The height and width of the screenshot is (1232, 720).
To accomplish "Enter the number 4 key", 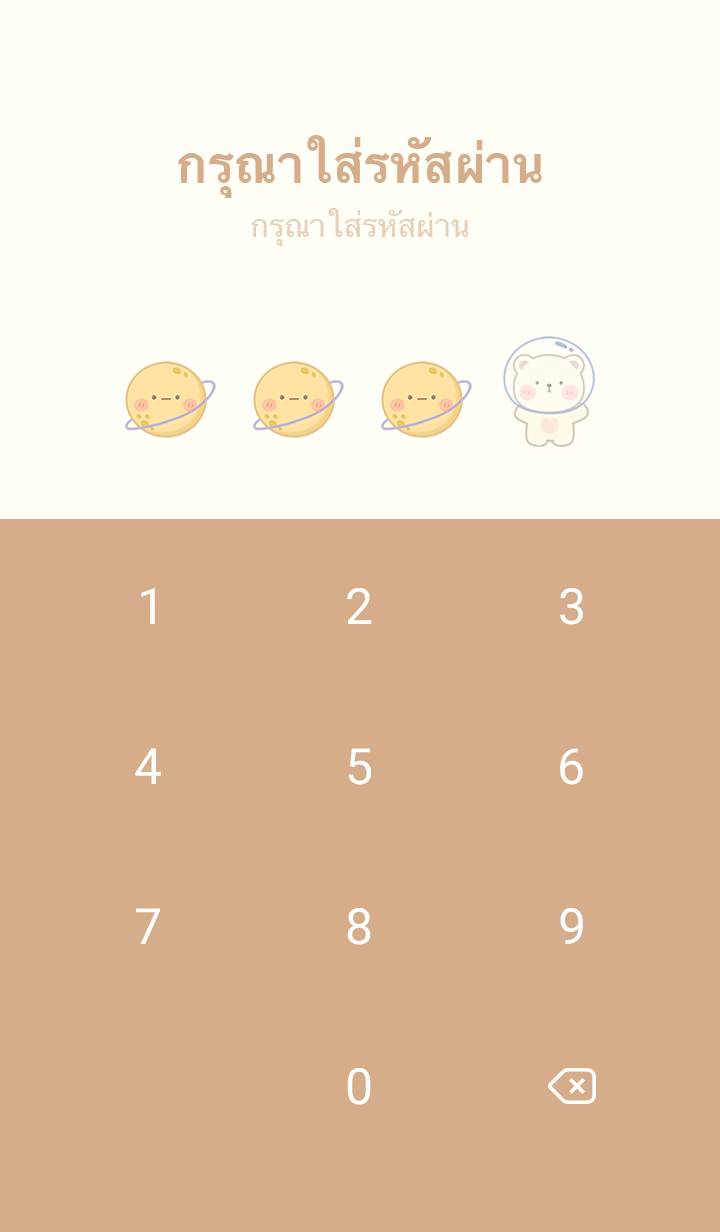I will pyautogui.click(x=148, y=767).
